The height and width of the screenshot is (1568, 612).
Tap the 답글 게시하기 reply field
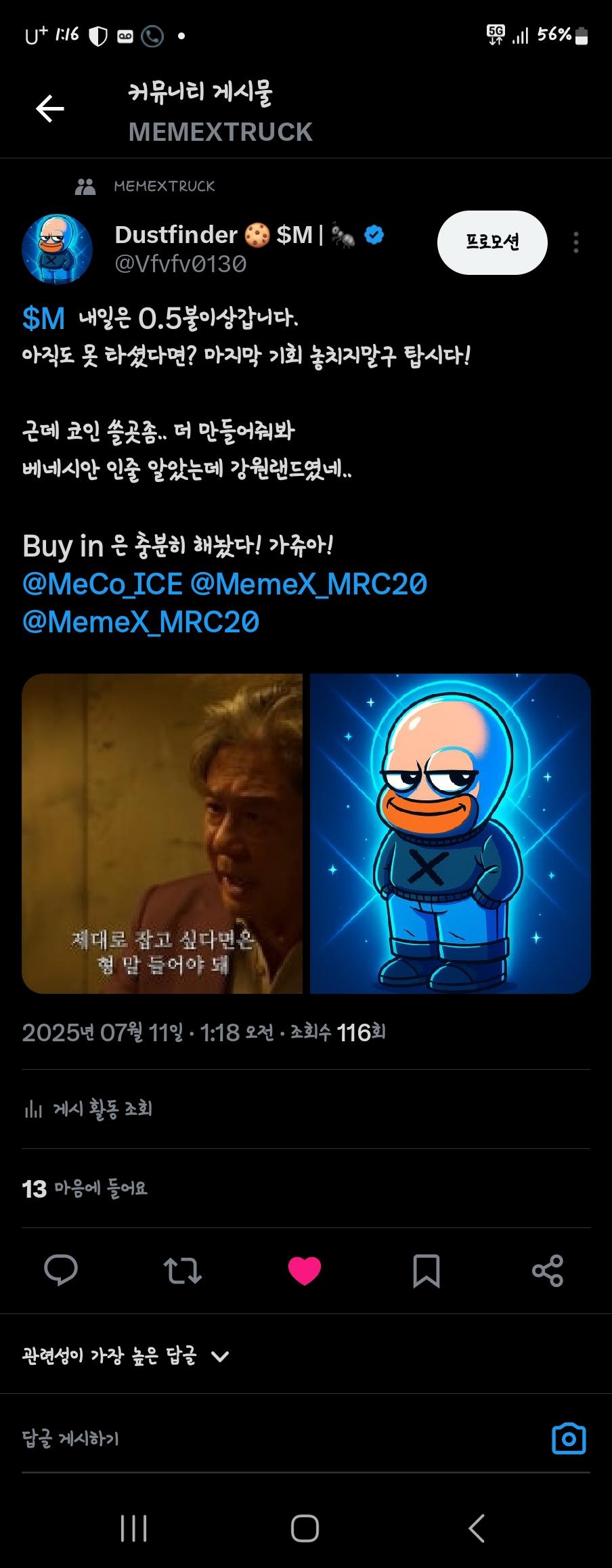[x=203, y=1439]
